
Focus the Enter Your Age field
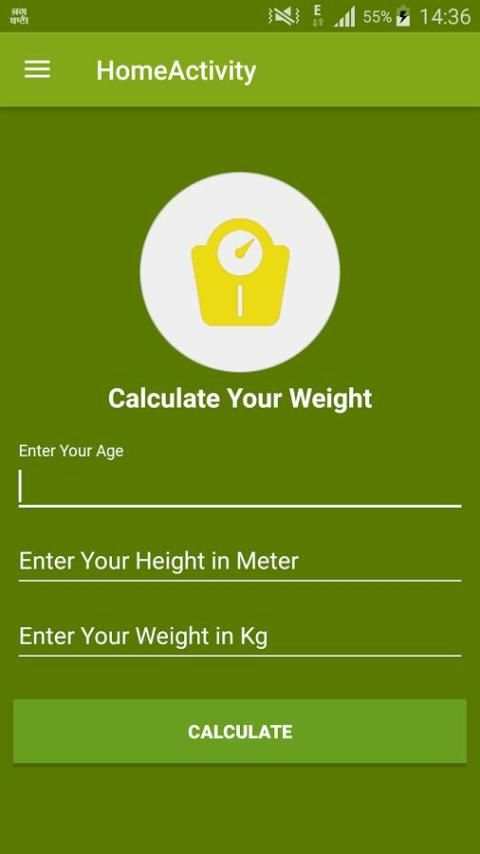[x=240, y=486]
